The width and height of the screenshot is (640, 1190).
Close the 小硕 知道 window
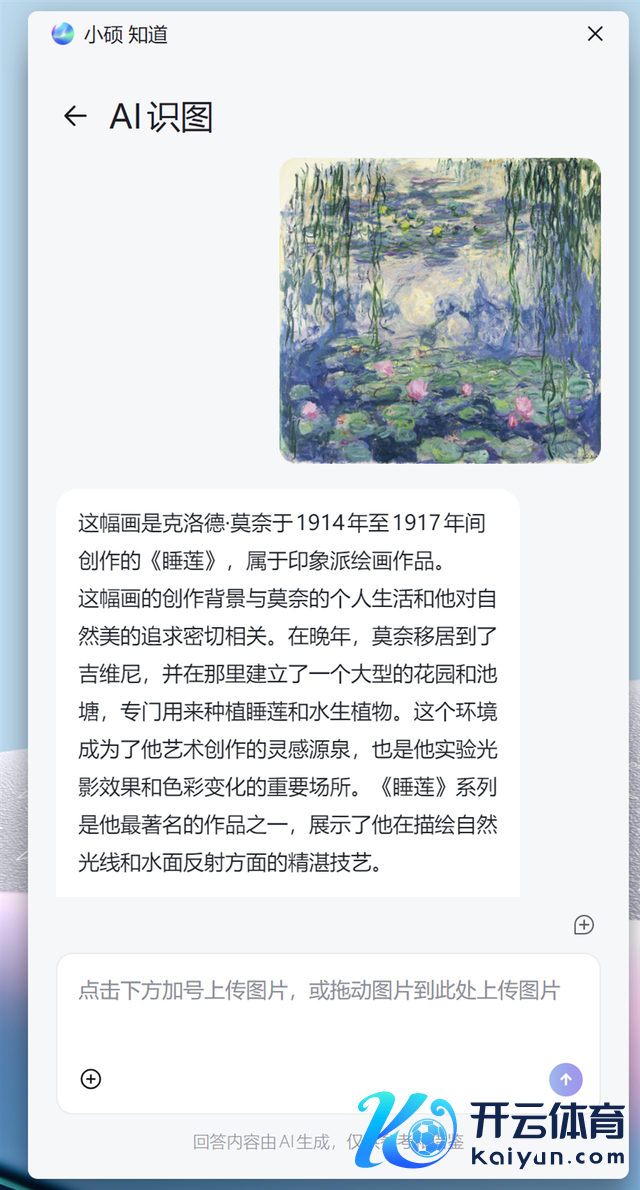click(595, 34)
